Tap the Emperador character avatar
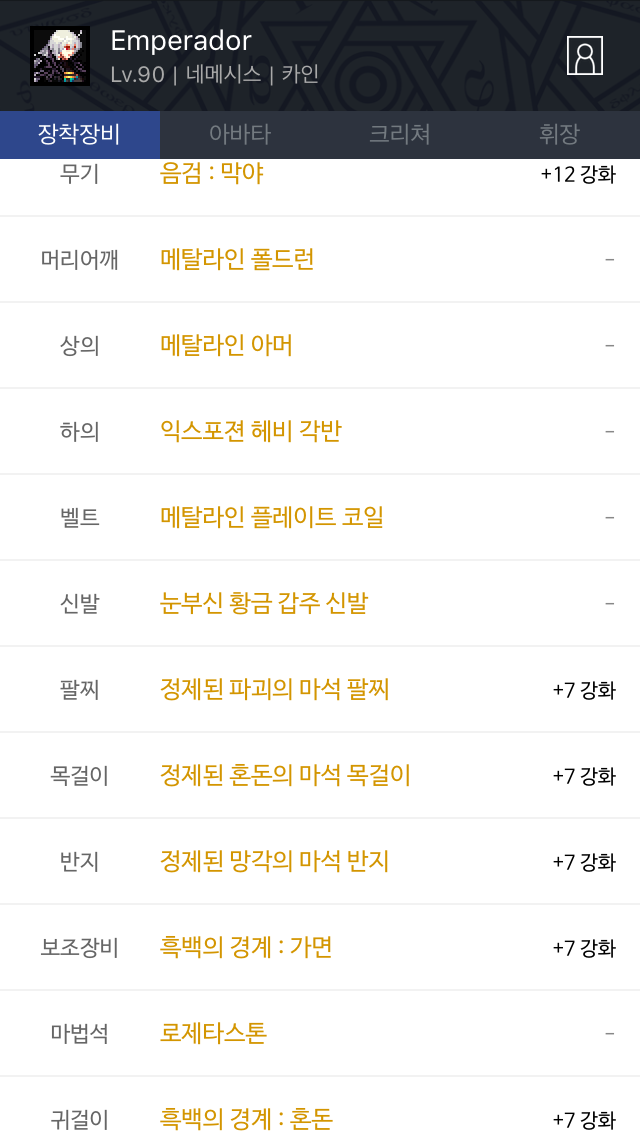This screenshot has width=640, height=1136. pyautogui.click(x=60, y=56)
